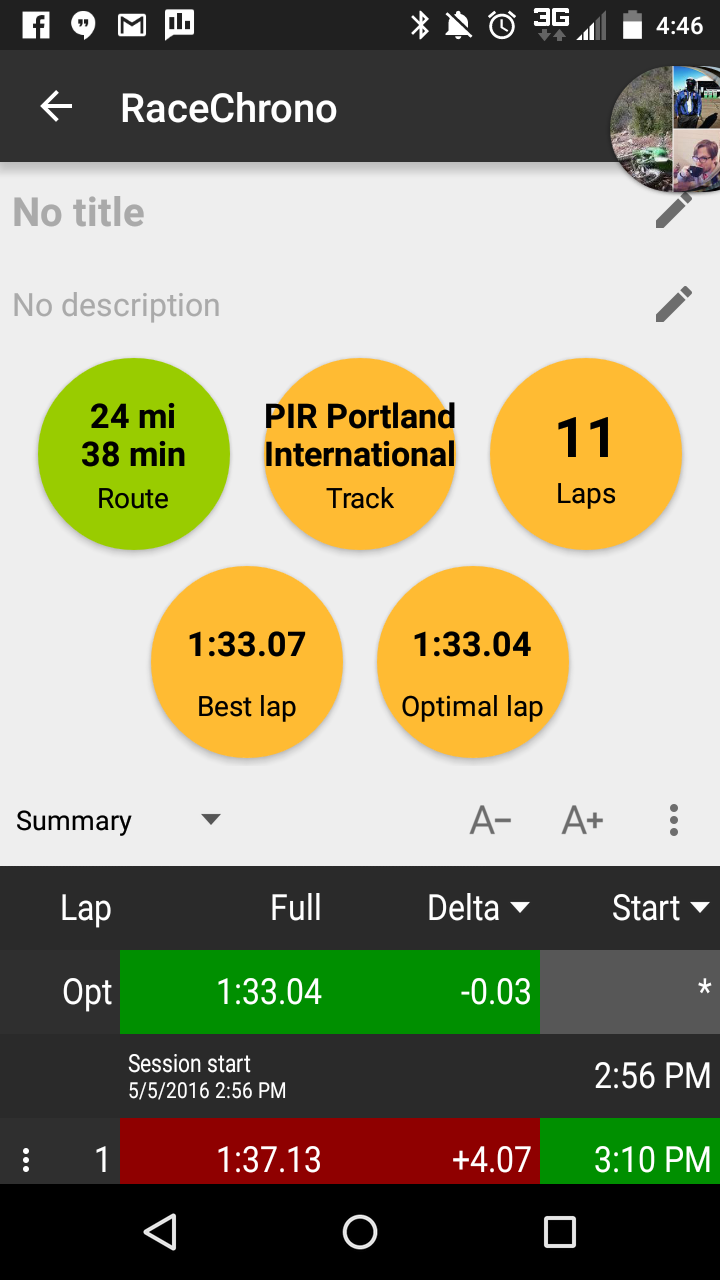Open the PIR Portland International track

tap(360, 454)
